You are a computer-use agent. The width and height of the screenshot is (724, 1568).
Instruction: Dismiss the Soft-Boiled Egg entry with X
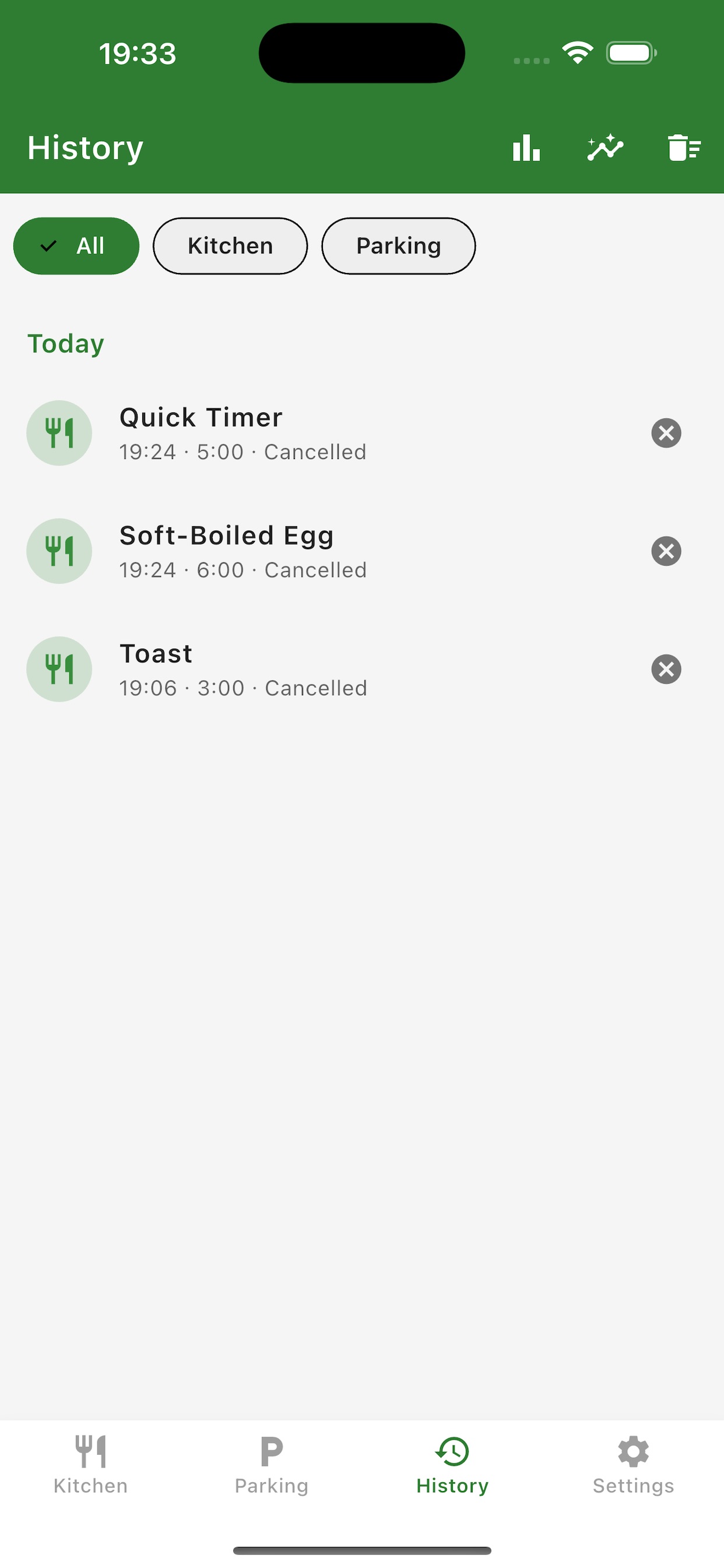click(x=666, y=551)
